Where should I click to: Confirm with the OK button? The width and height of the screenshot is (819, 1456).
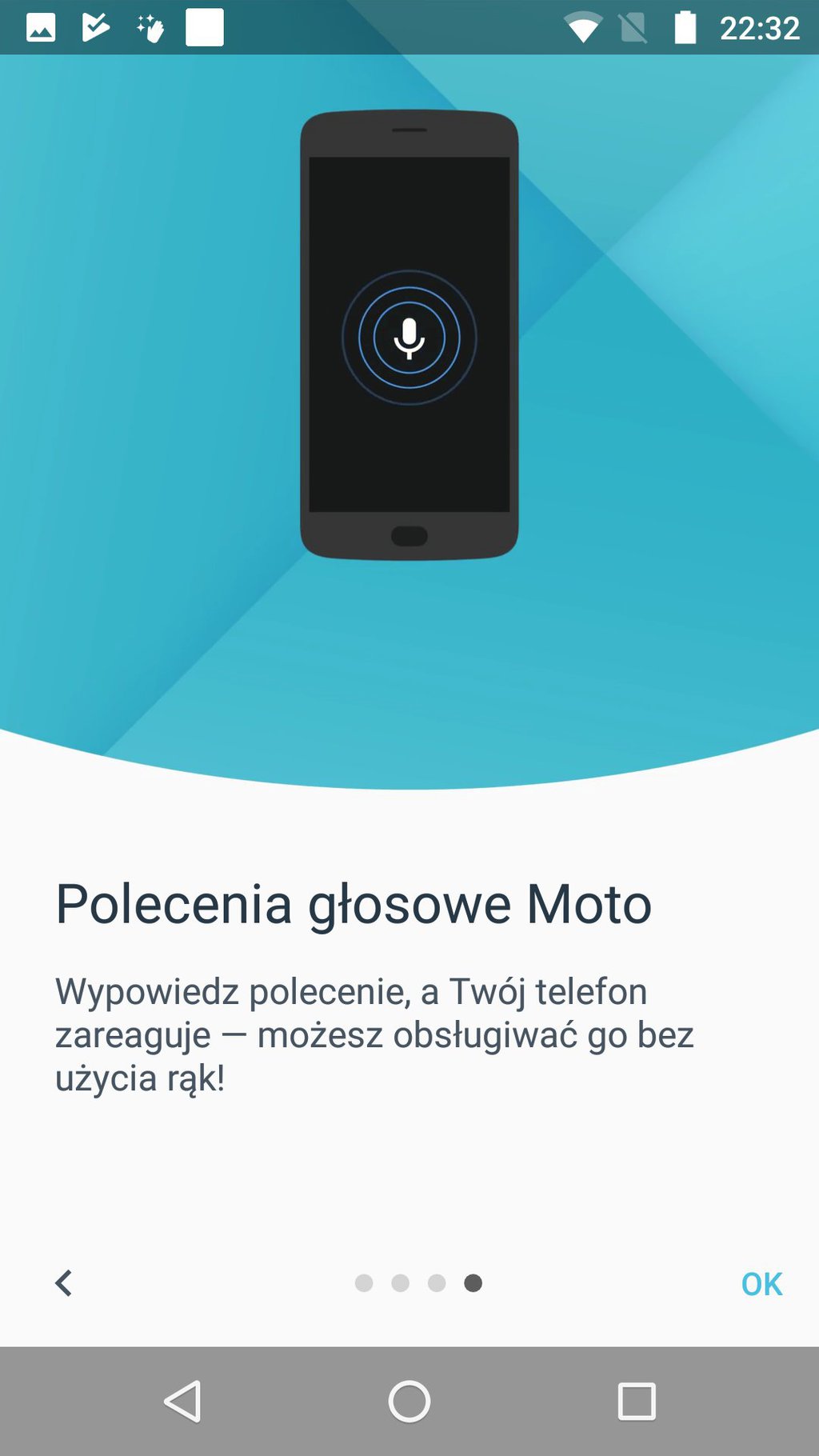761,1284
